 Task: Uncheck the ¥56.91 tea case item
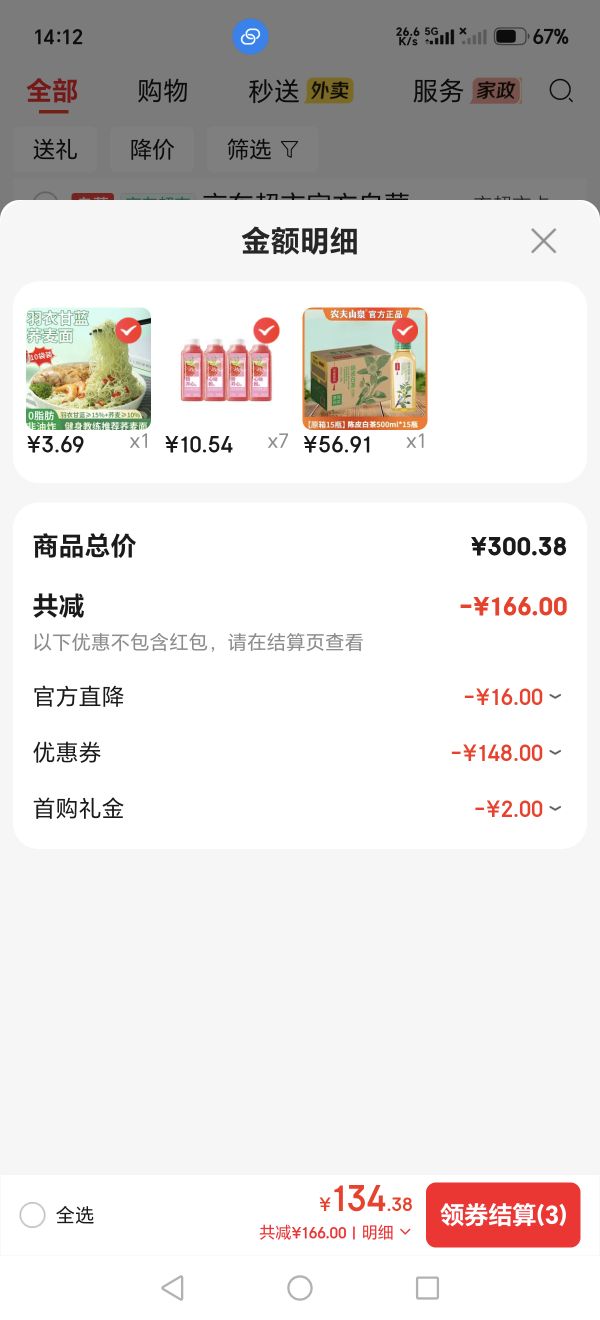404,330
